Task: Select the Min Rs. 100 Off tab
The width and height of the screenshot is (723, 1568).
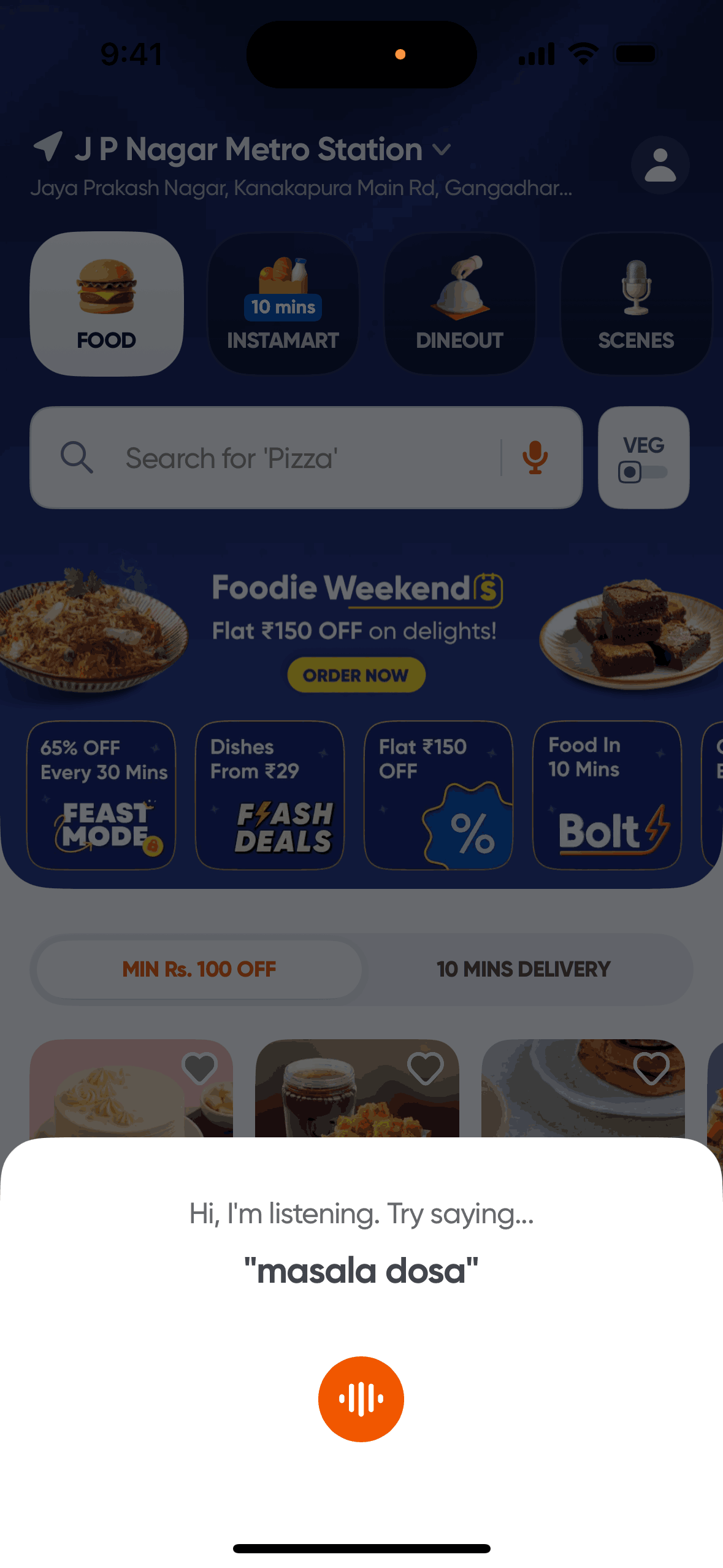Action: 199,969
